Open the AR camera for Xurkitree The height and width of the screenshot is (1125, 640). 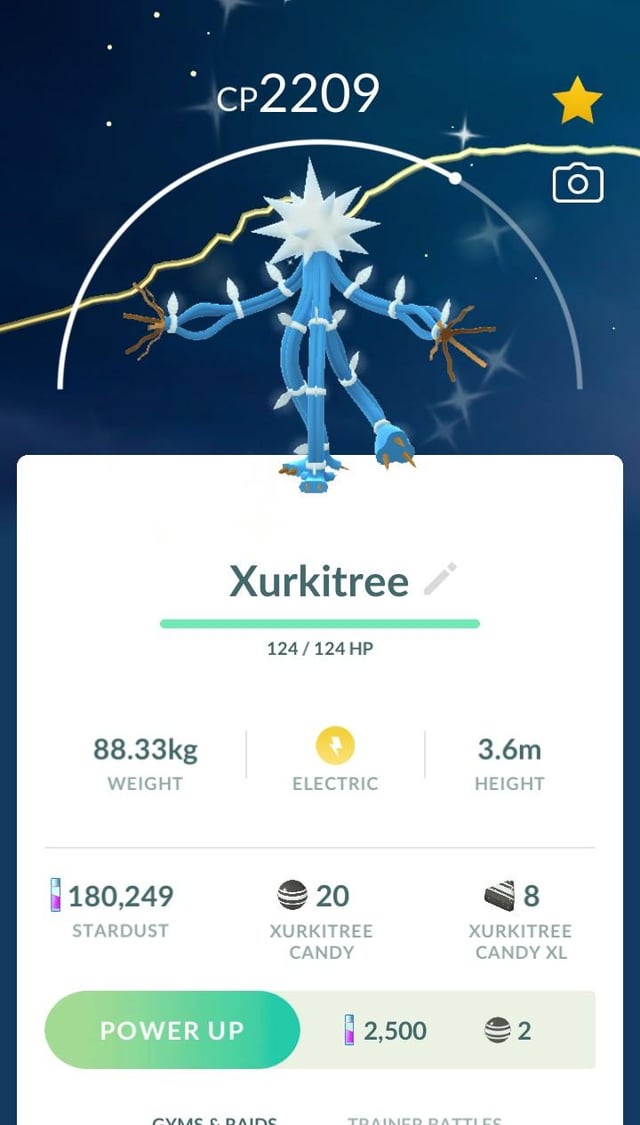point(577,183)
